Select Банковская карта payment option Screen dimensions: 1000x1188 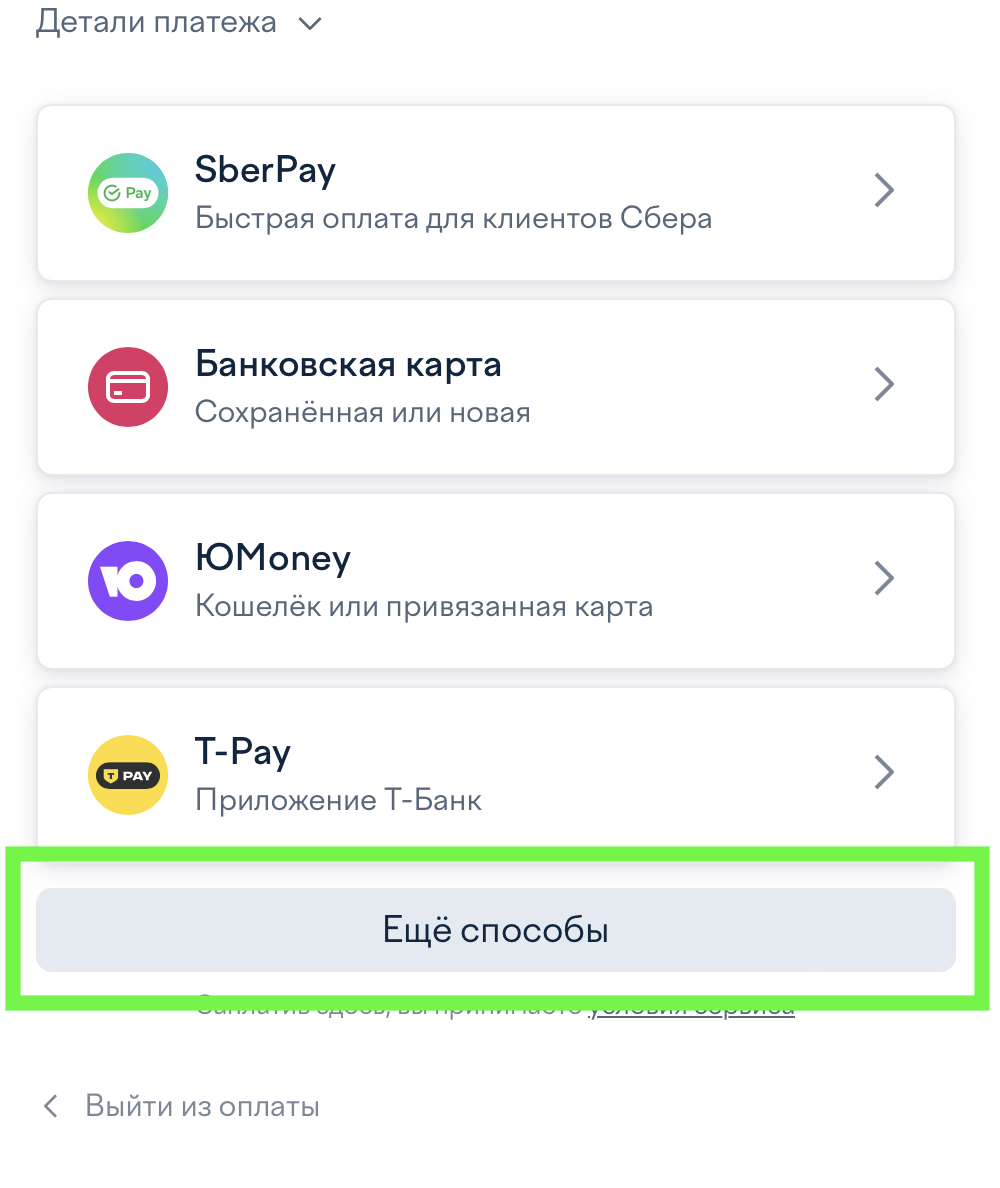[x=495, y=386]
